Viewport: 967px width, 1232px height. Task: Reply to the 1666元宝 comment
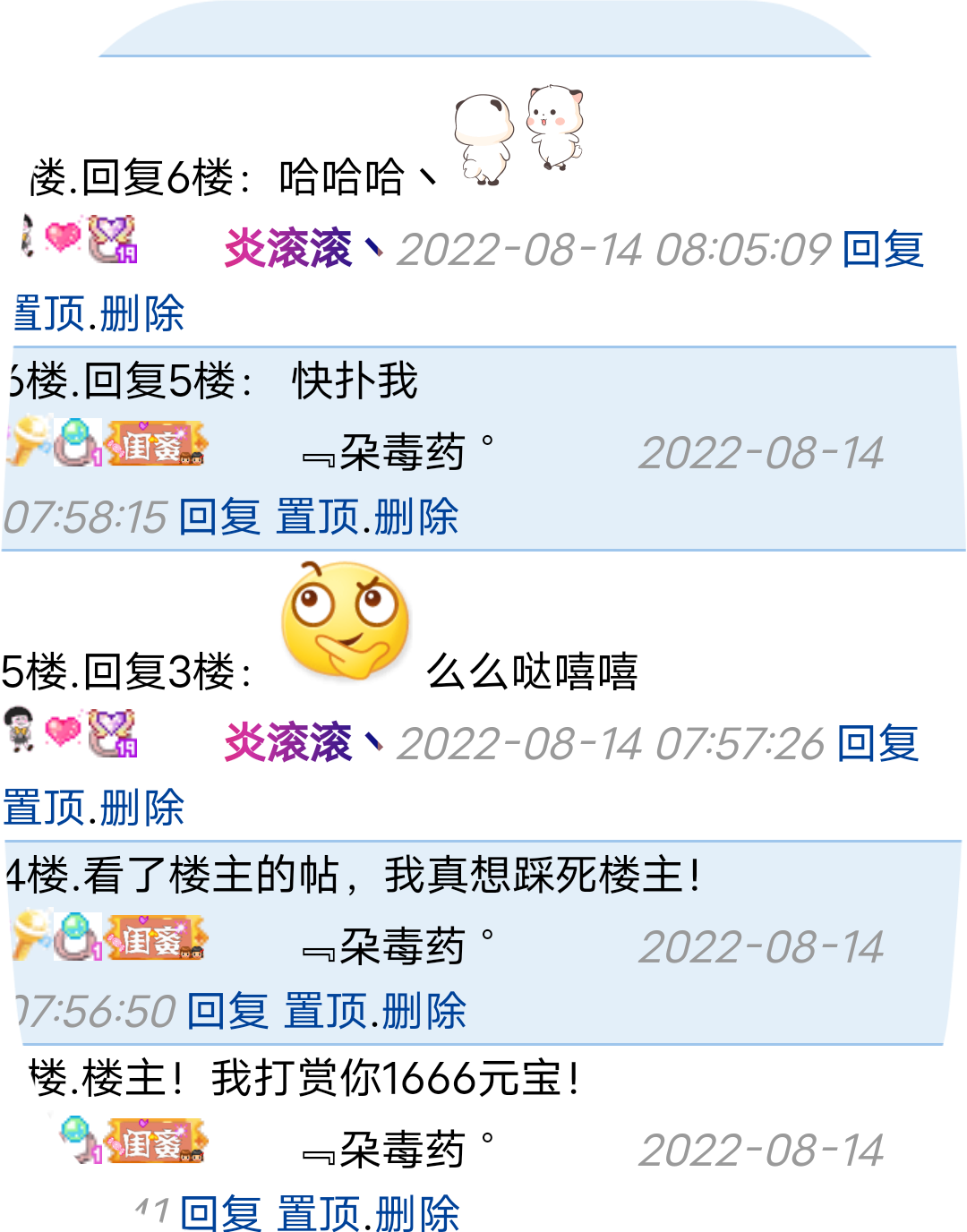click(220, 1214)
